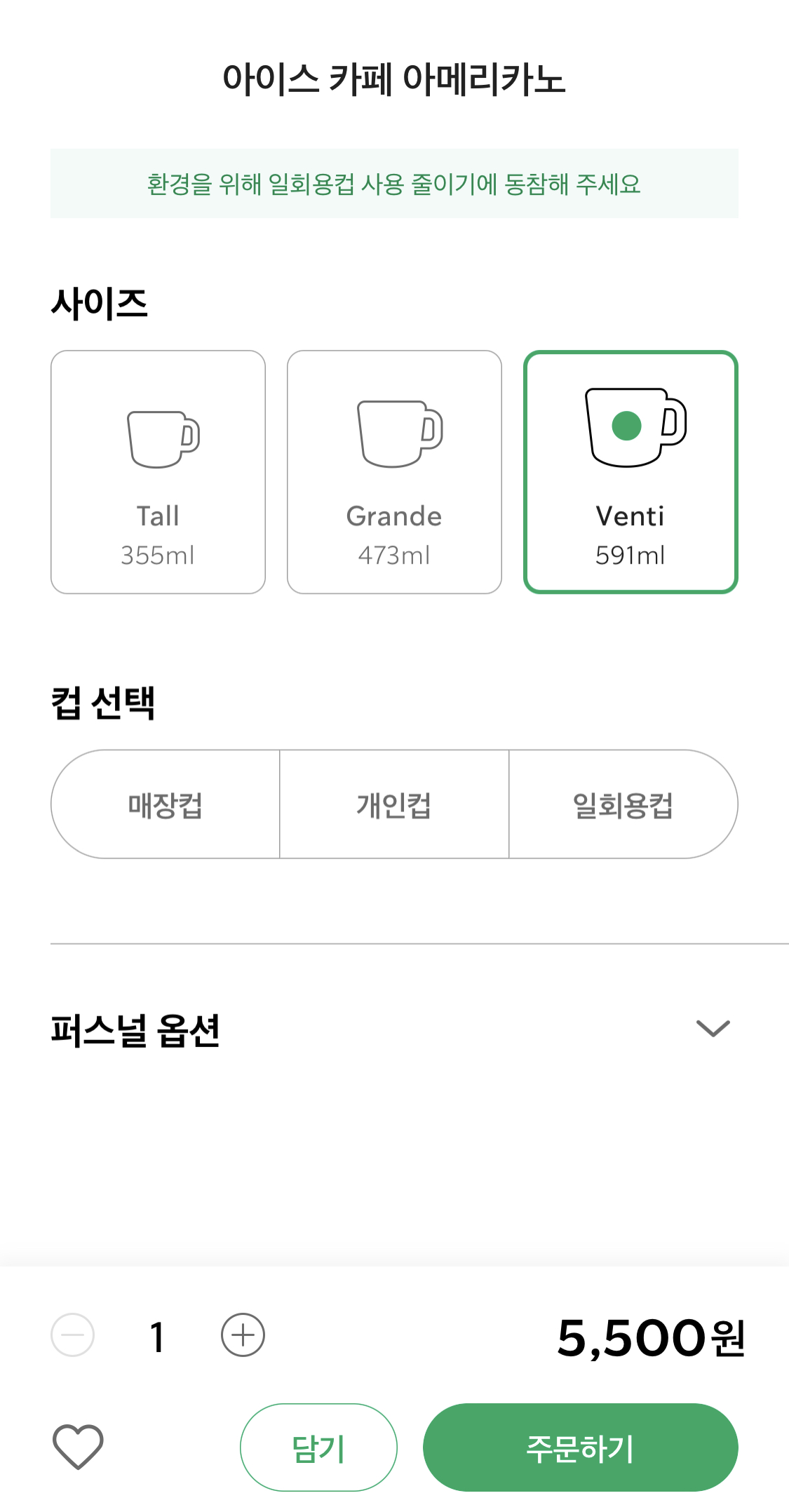This screenshot has width=789, height=1512.
Task: Select the 일회용컵 cup option
Action: click(623, 804)
